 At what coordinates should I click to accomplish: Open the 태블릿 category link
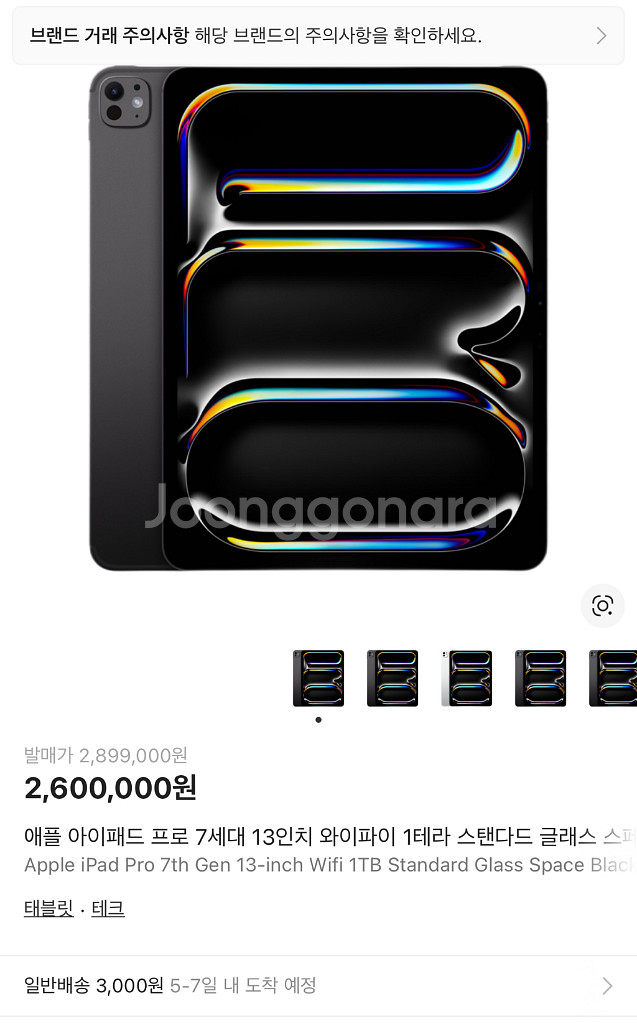pyautogui.click(x=49, y=908)
